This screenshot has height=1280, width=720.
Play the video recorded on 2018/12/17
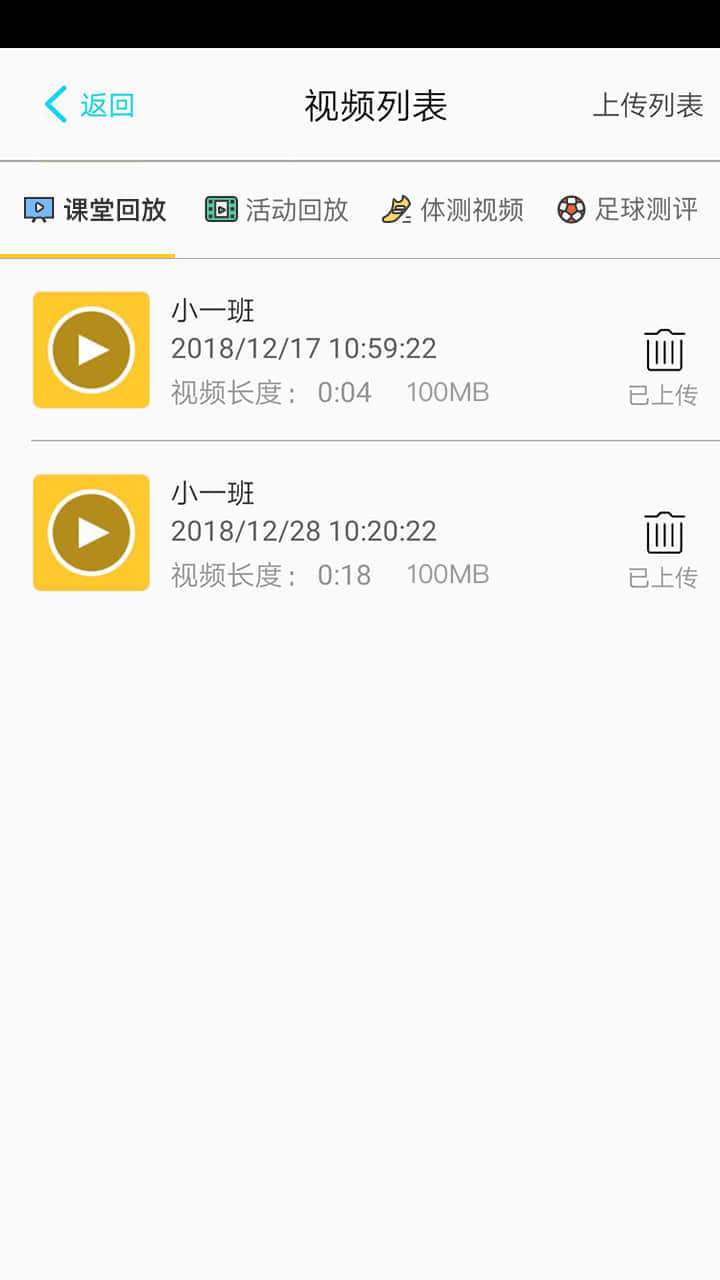91,350
